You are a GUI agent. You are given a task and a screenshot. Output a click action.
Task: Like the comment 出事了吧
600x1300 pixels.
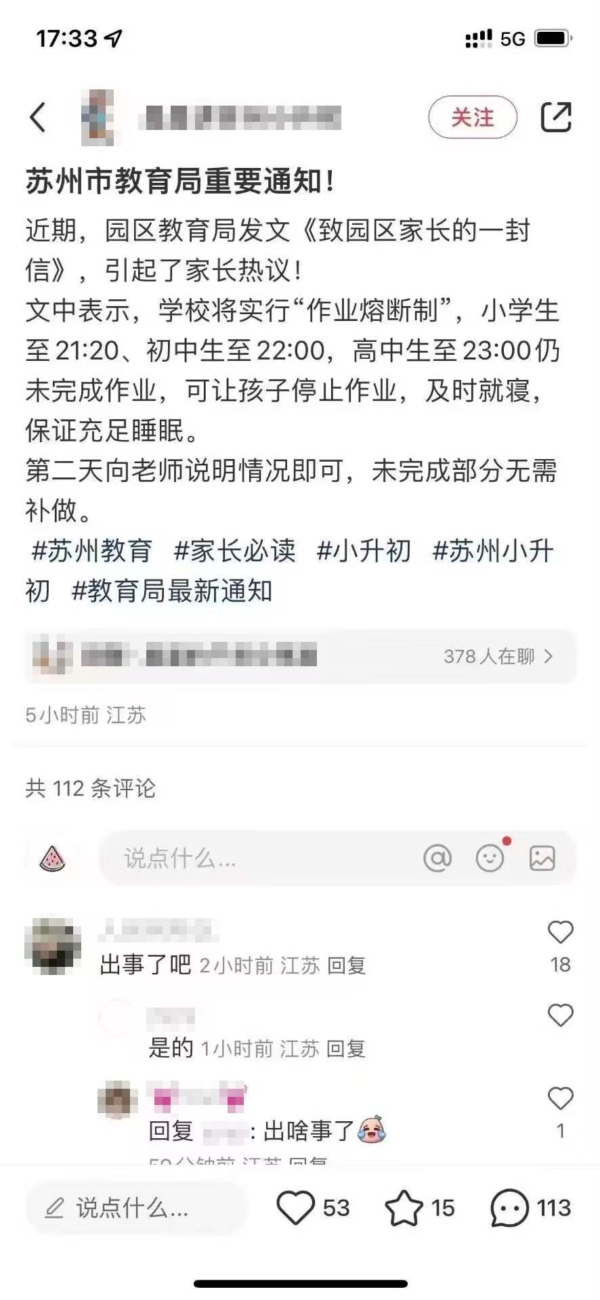[x=560, y=933]
